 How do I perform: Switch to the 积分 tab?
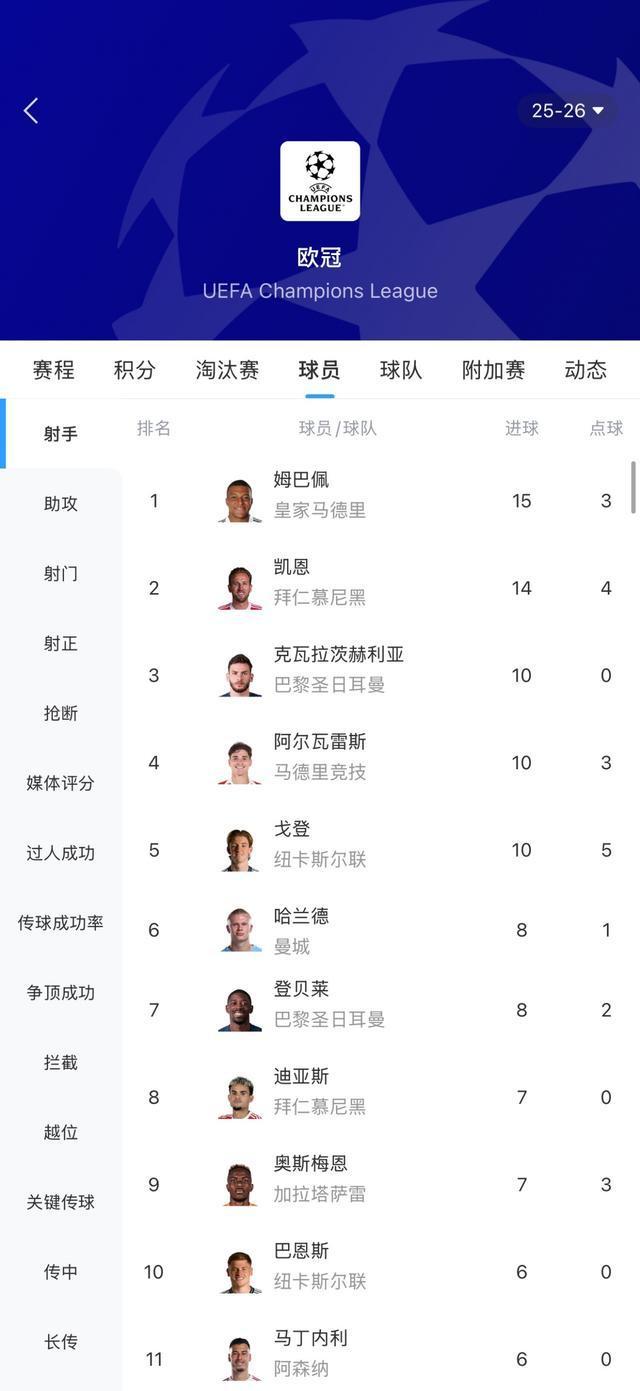(x=134, y=370)
